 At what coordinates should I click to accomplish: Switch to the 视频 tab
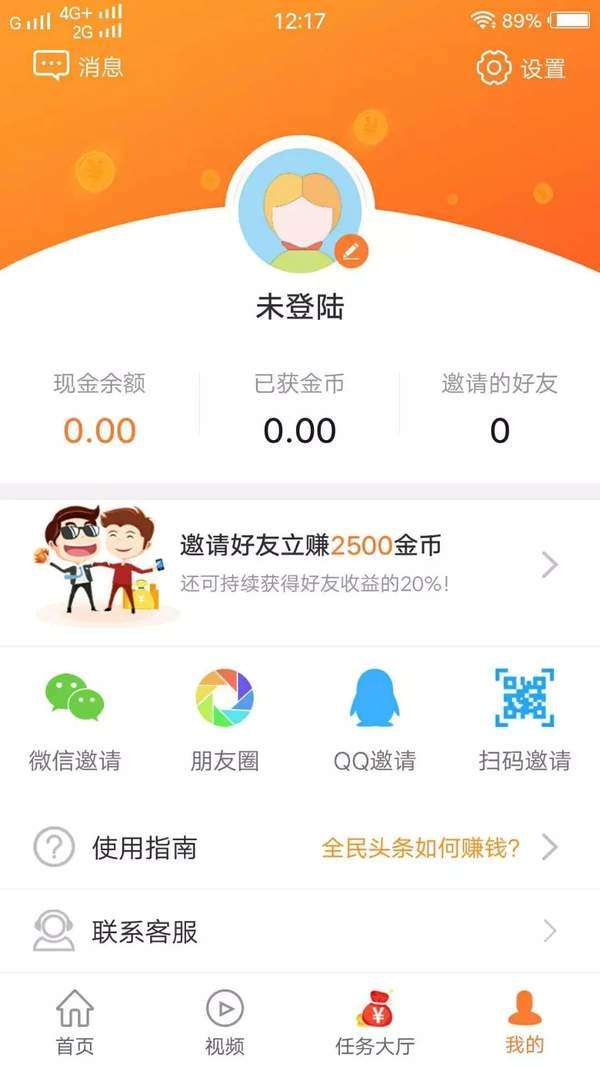225,1022
